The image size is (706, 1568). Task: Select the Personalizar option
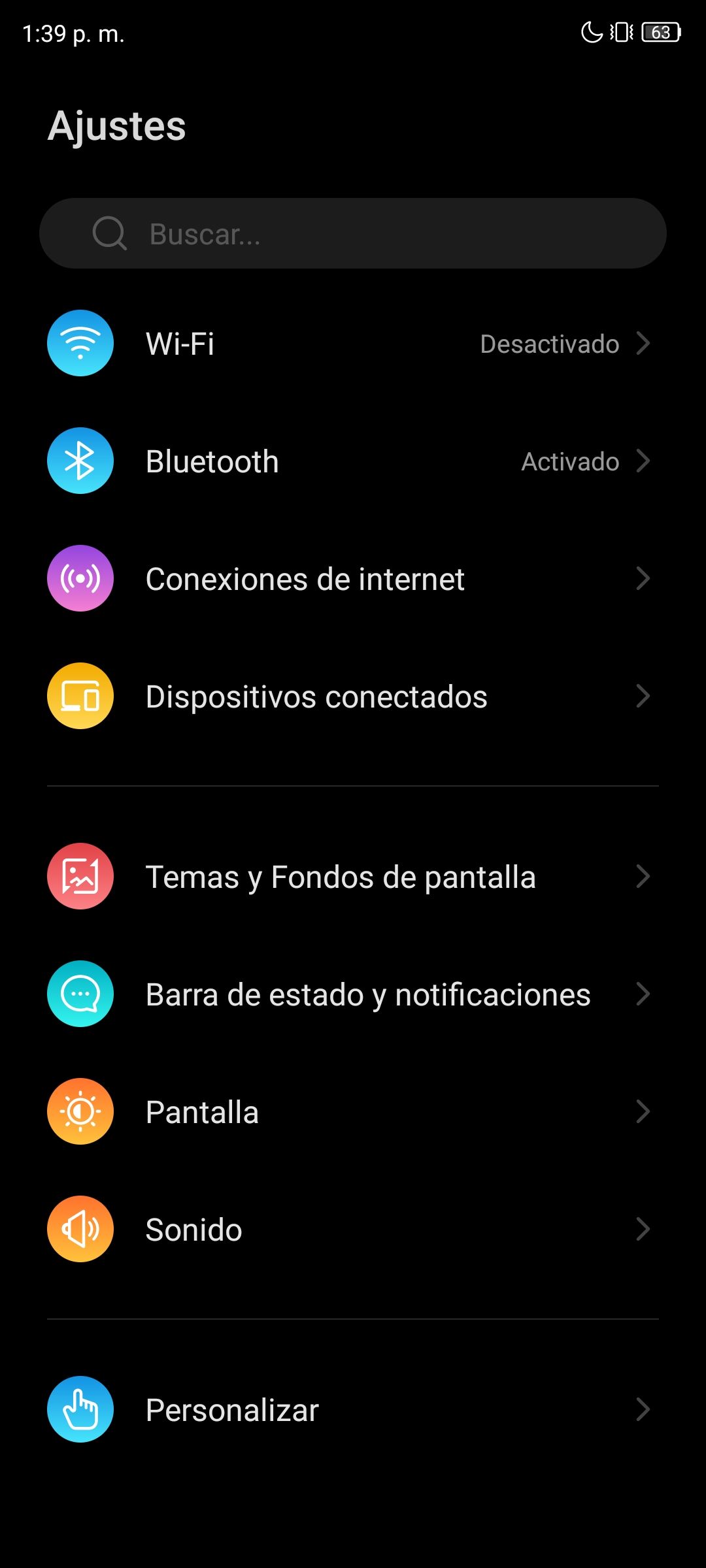353,1410
